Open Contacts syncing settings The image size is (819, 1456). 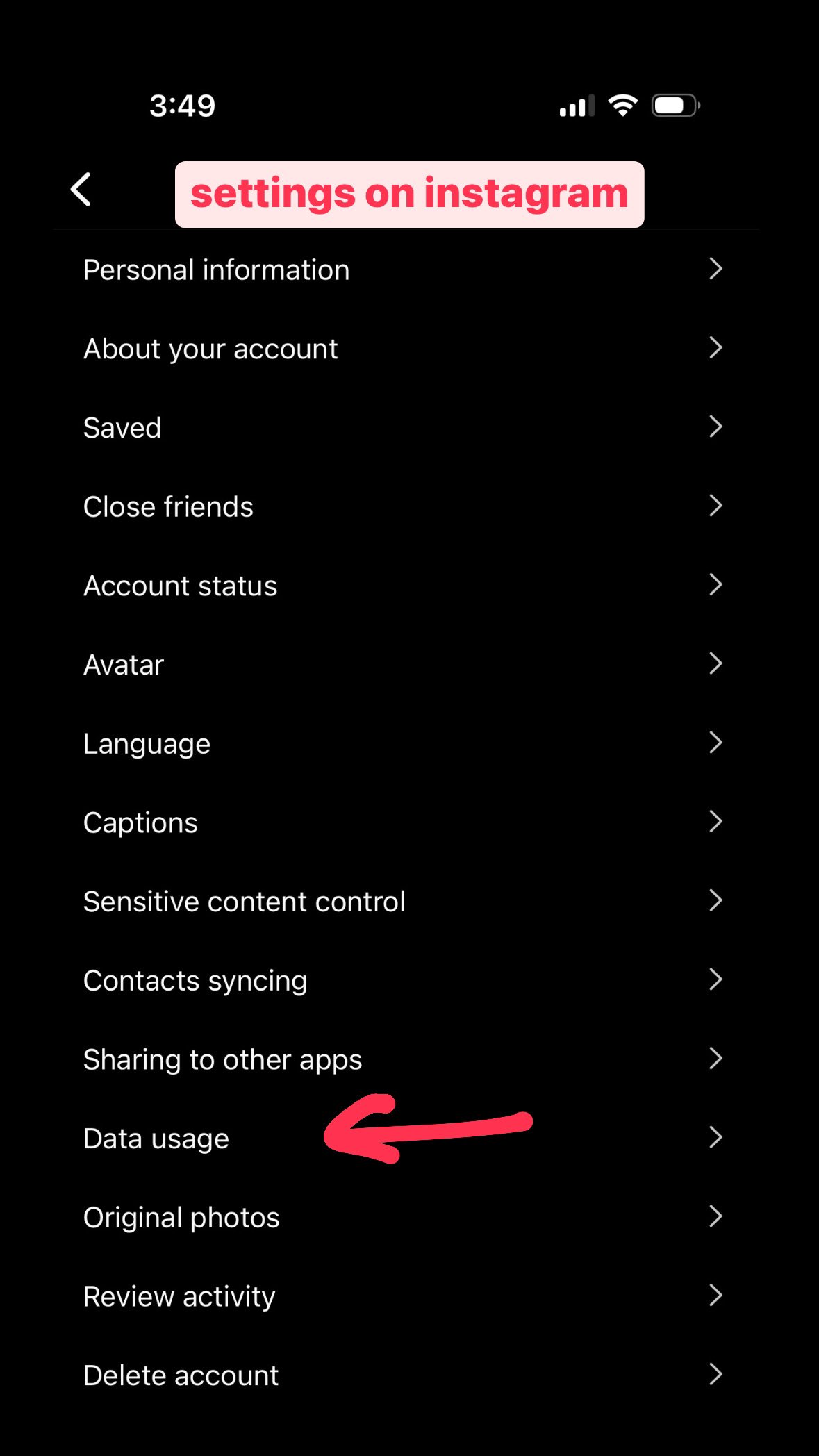tap(195, 981)
